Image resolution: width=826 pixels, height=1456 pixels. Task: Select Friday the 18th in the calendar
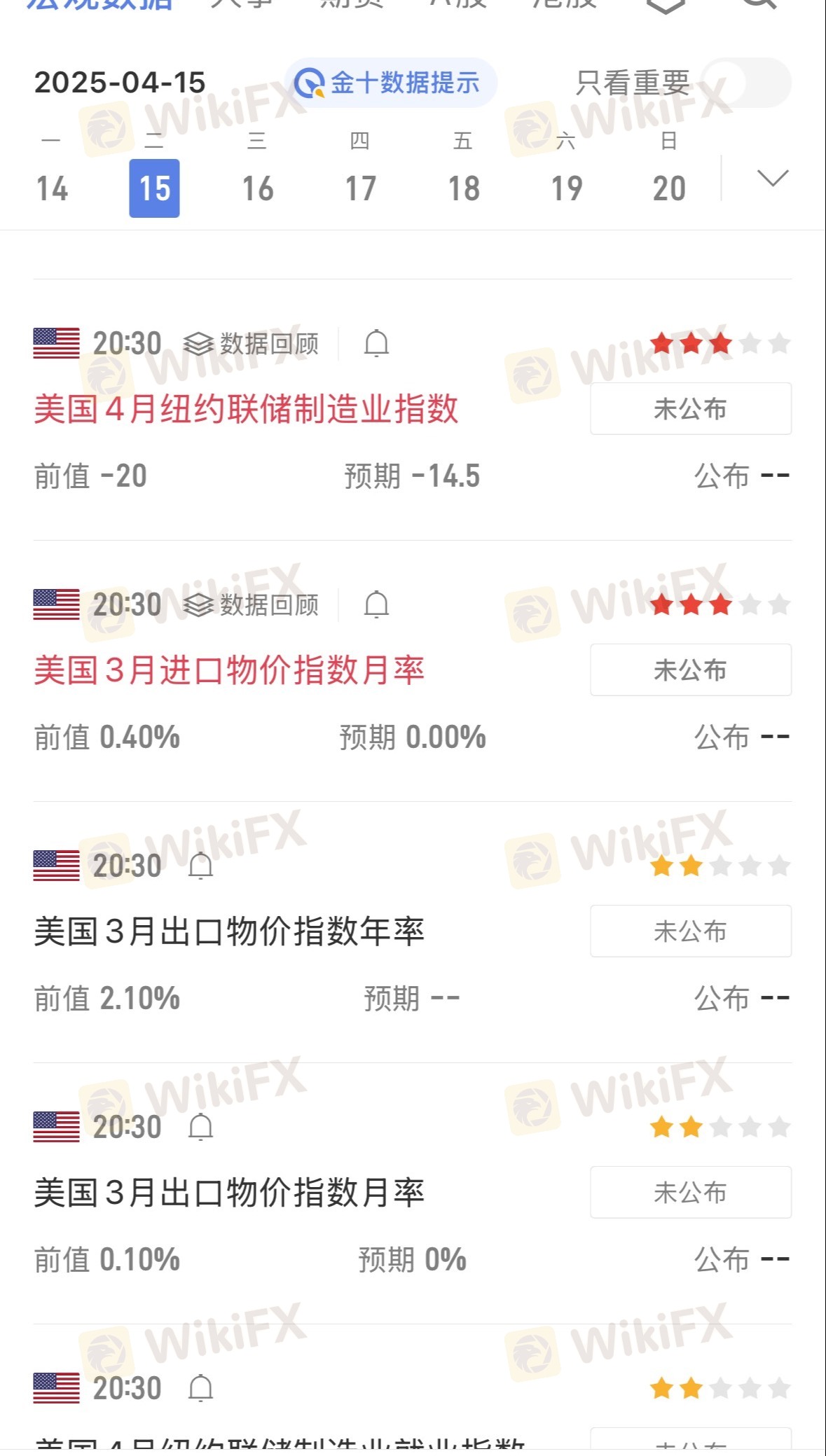463,188
